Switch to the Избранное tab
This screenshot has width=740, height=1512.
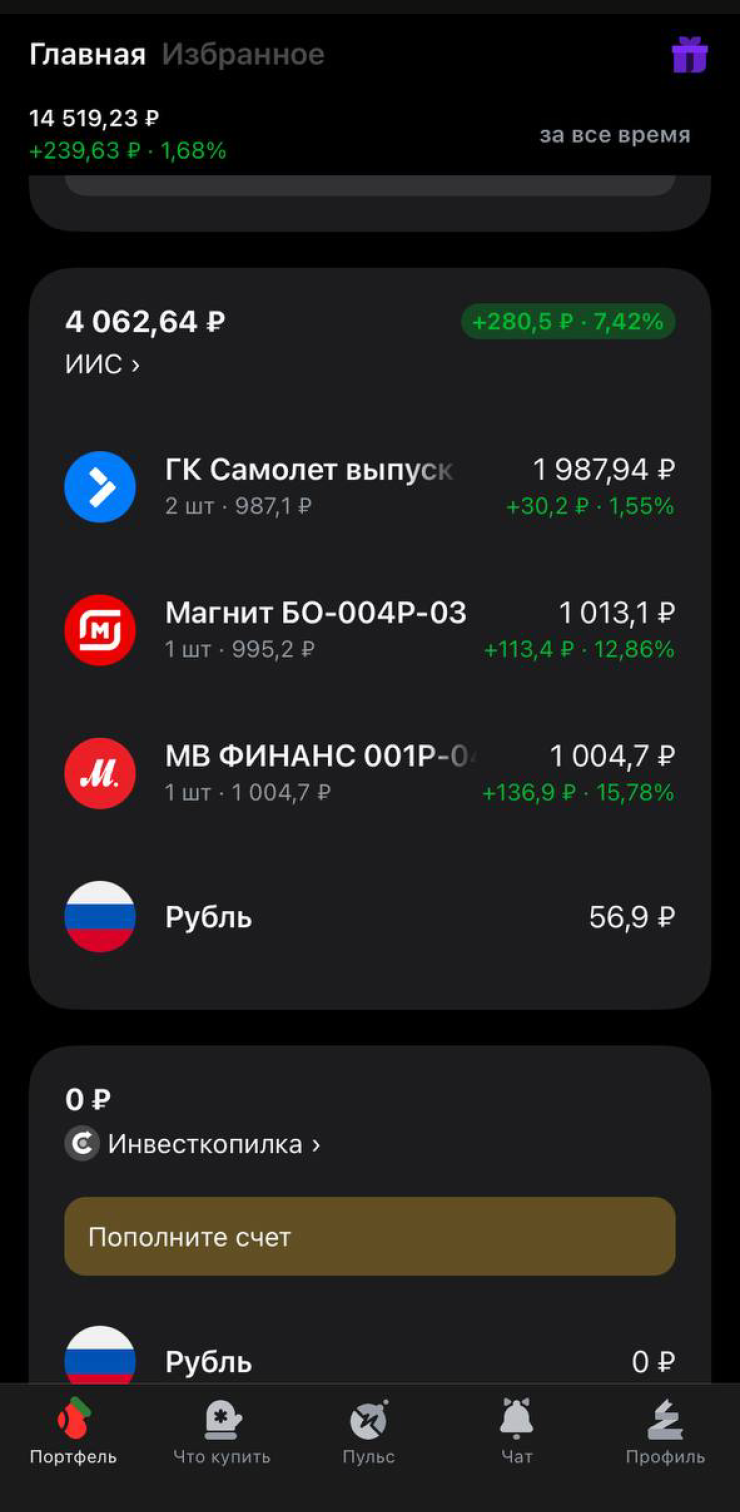pyautogui.click(x=243, y=54)
